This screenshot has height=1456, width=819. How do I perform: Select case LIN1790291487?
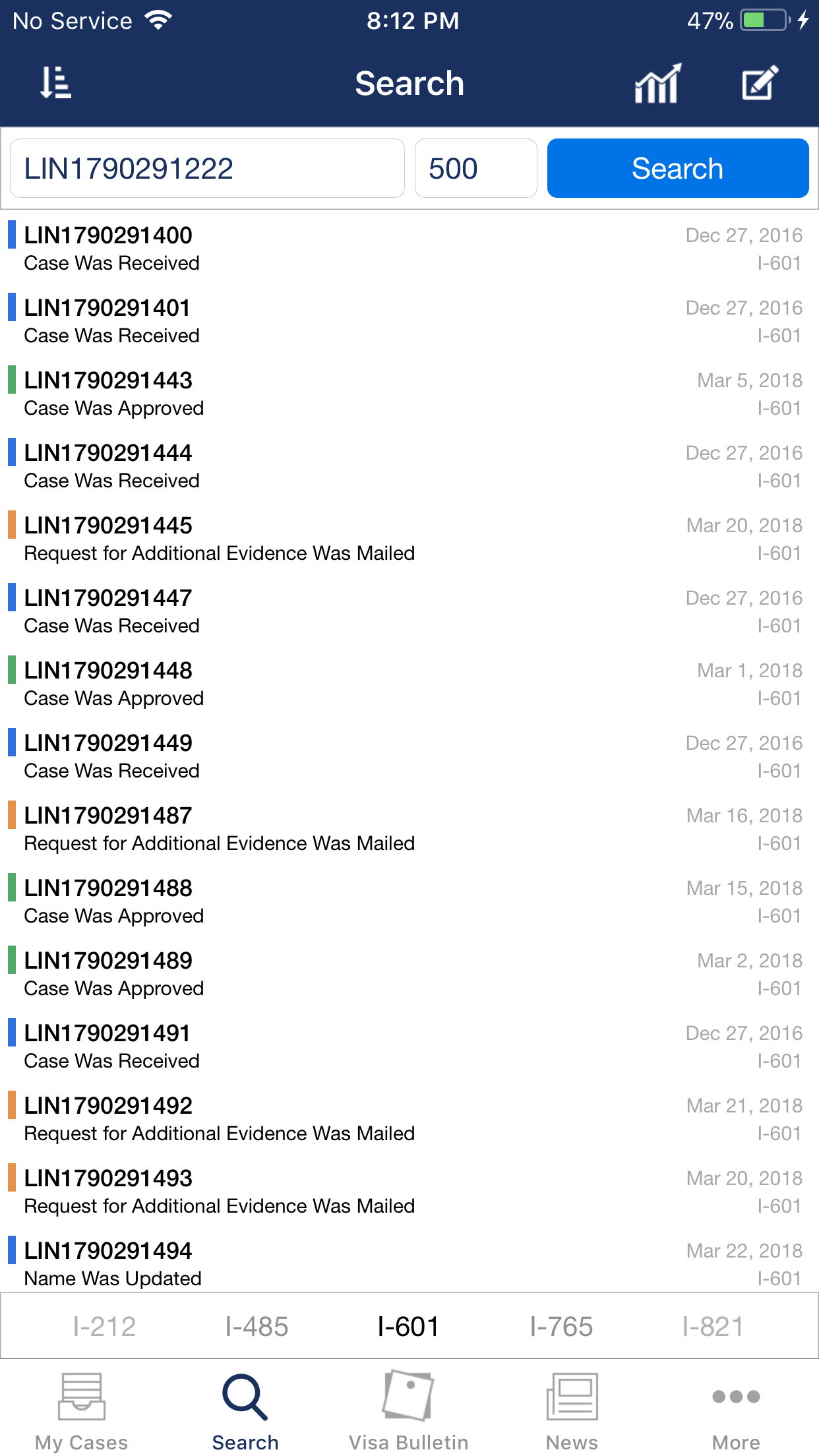(x=409, y=828)
